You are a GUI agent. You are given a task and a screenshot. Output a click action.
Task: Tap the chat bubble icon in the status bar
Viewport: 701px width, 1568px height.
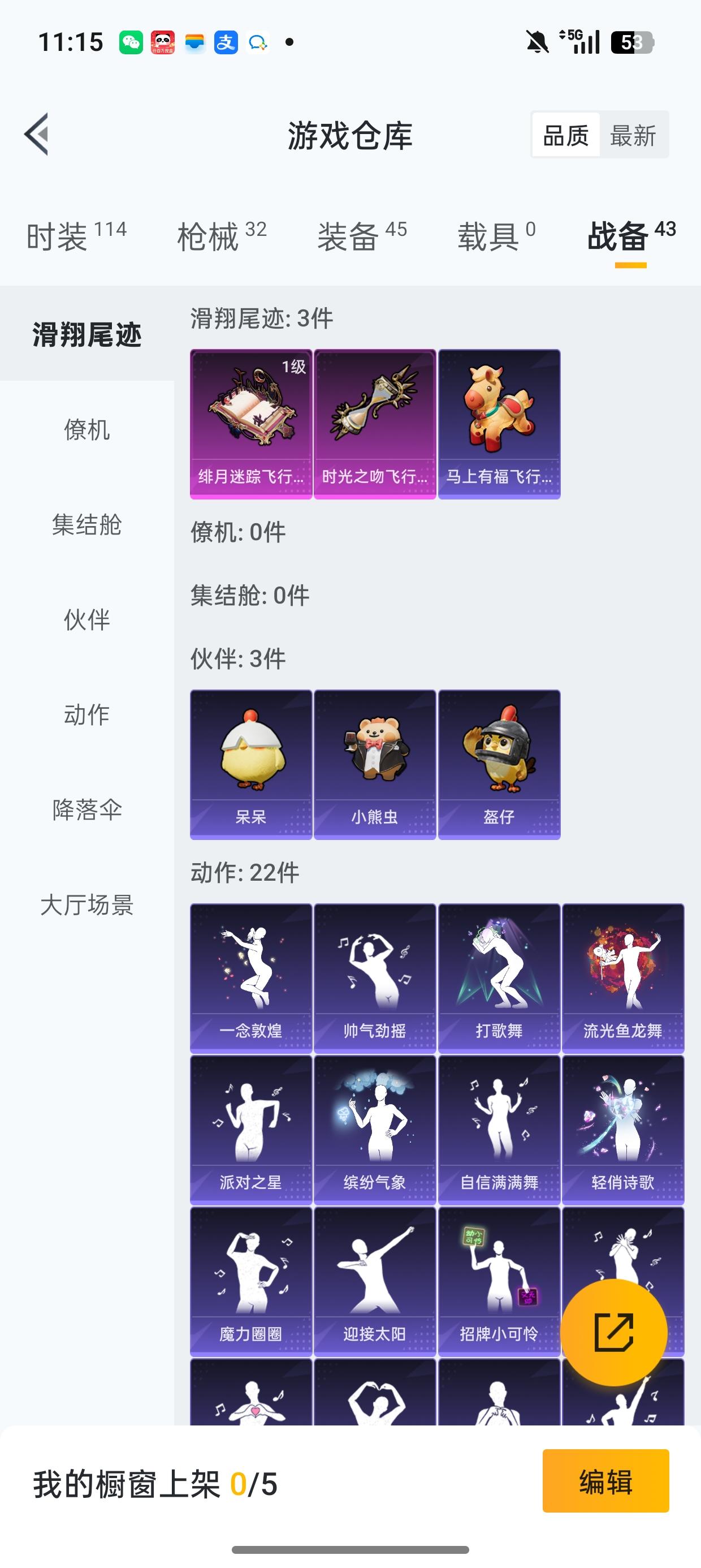point(258,40)
